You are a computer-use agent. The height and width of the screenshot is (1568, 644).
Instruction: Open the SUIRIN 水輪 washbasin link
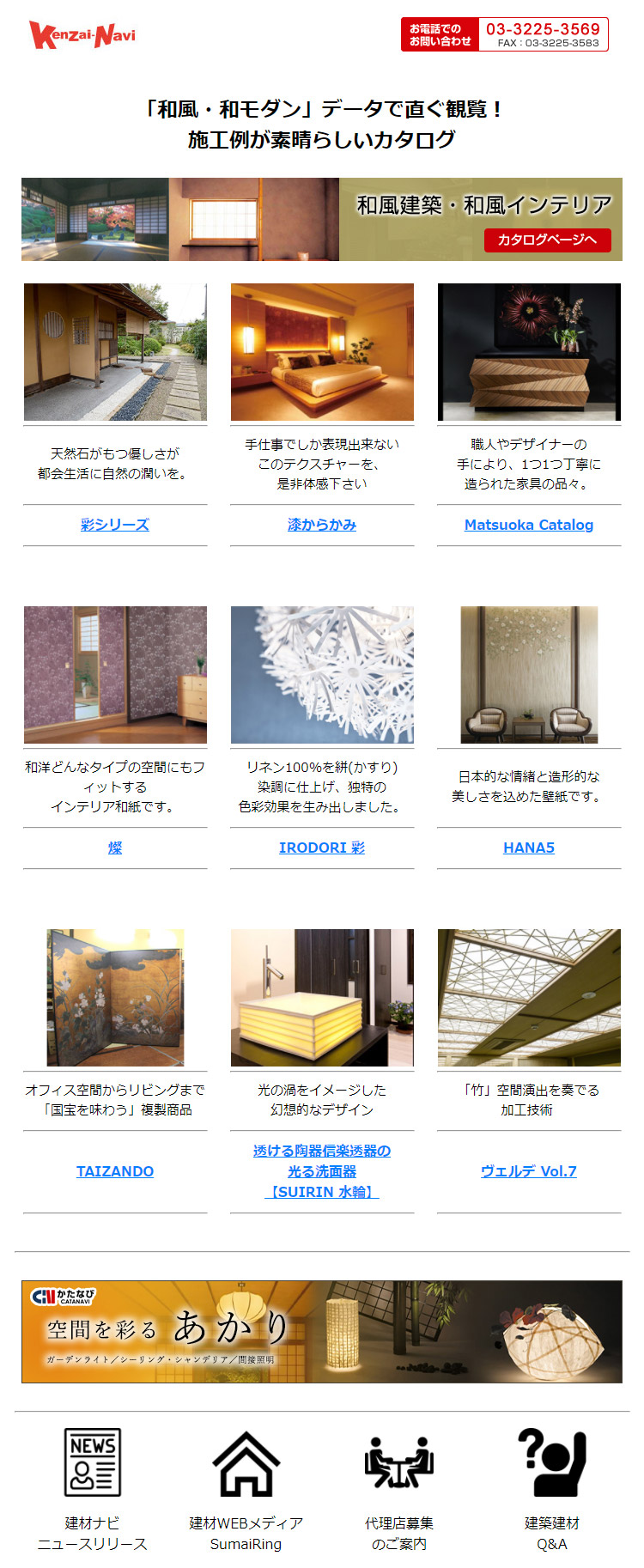tap(322, 1171)
